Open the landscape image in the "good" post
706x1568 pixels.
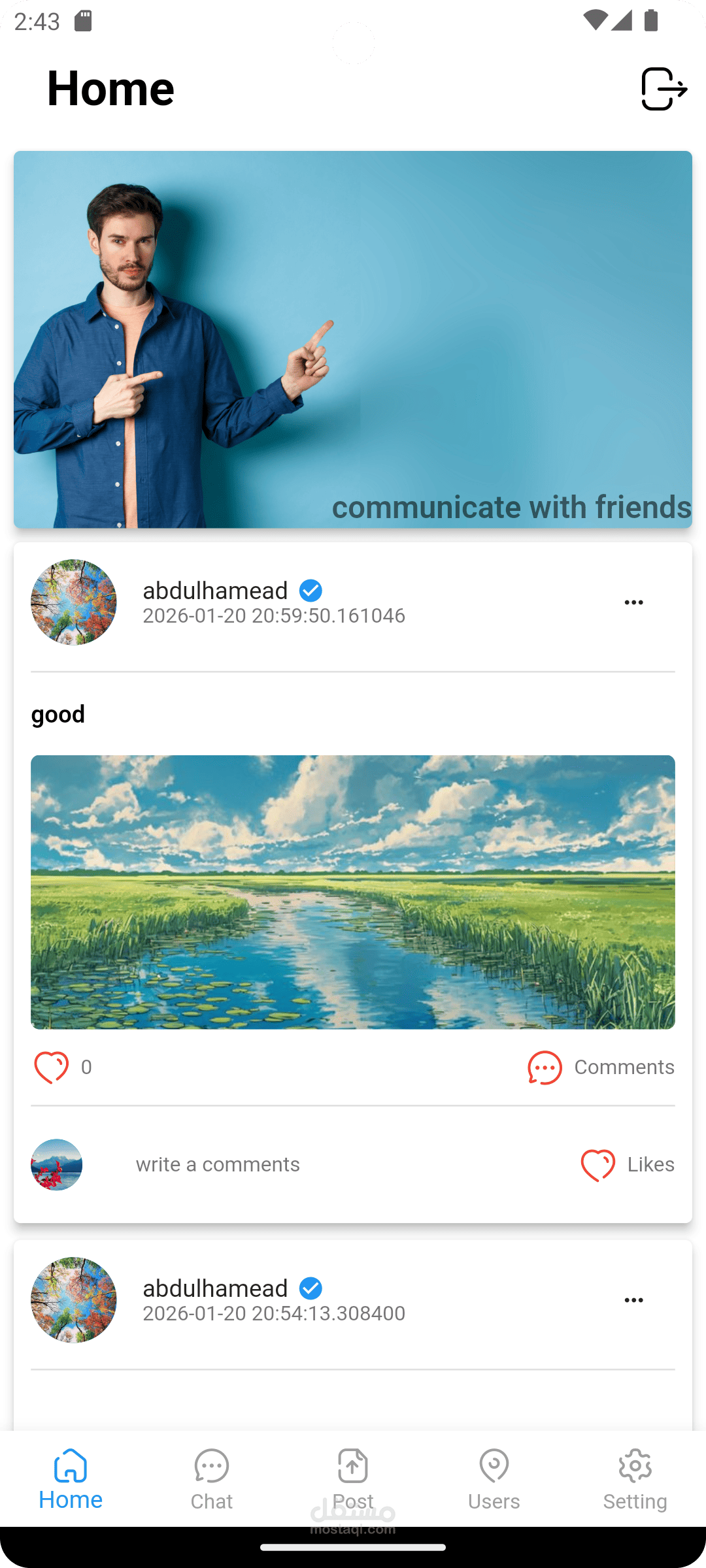[353, 892]
